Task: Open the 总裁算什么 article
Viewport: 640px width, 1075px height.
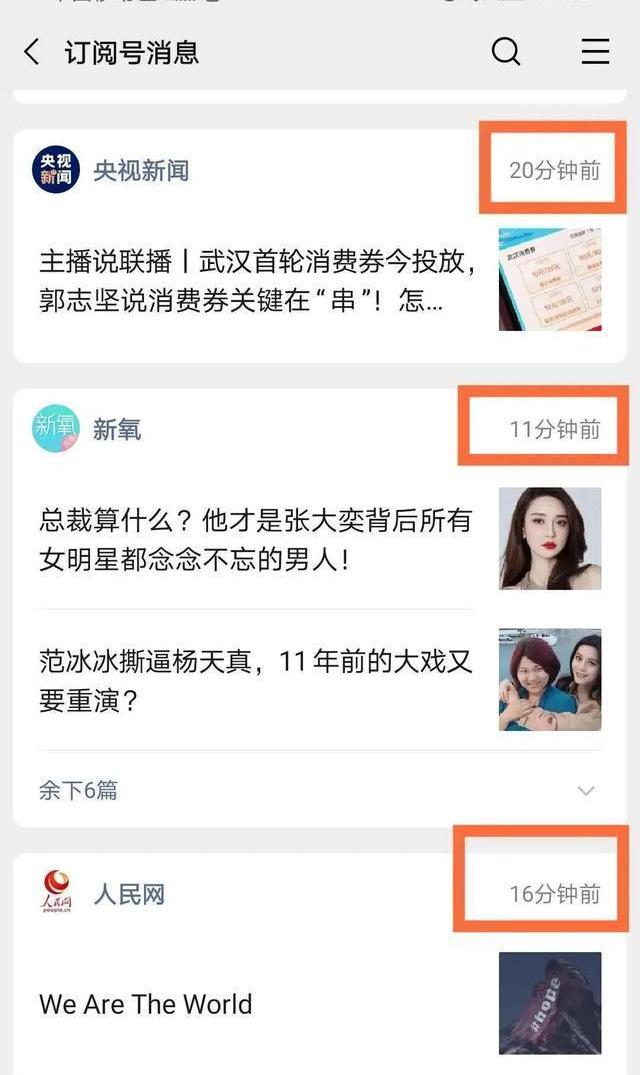Action: click(x=319, y=539)
